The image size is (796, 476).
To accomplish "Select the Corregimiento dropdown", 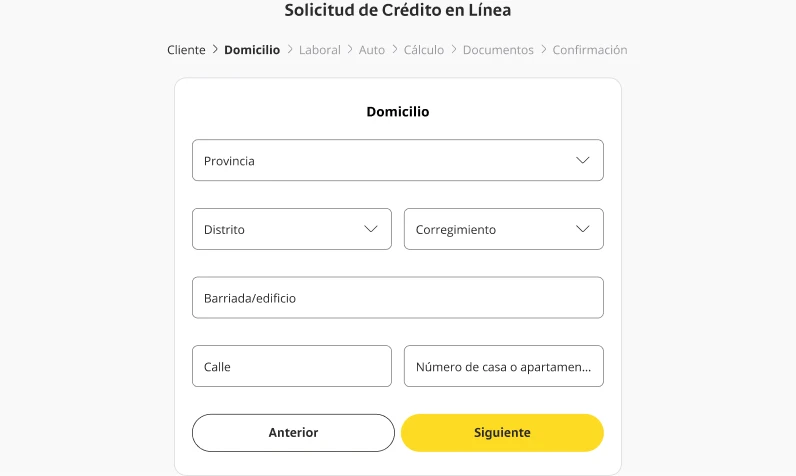I will click(x=503, y=229).
